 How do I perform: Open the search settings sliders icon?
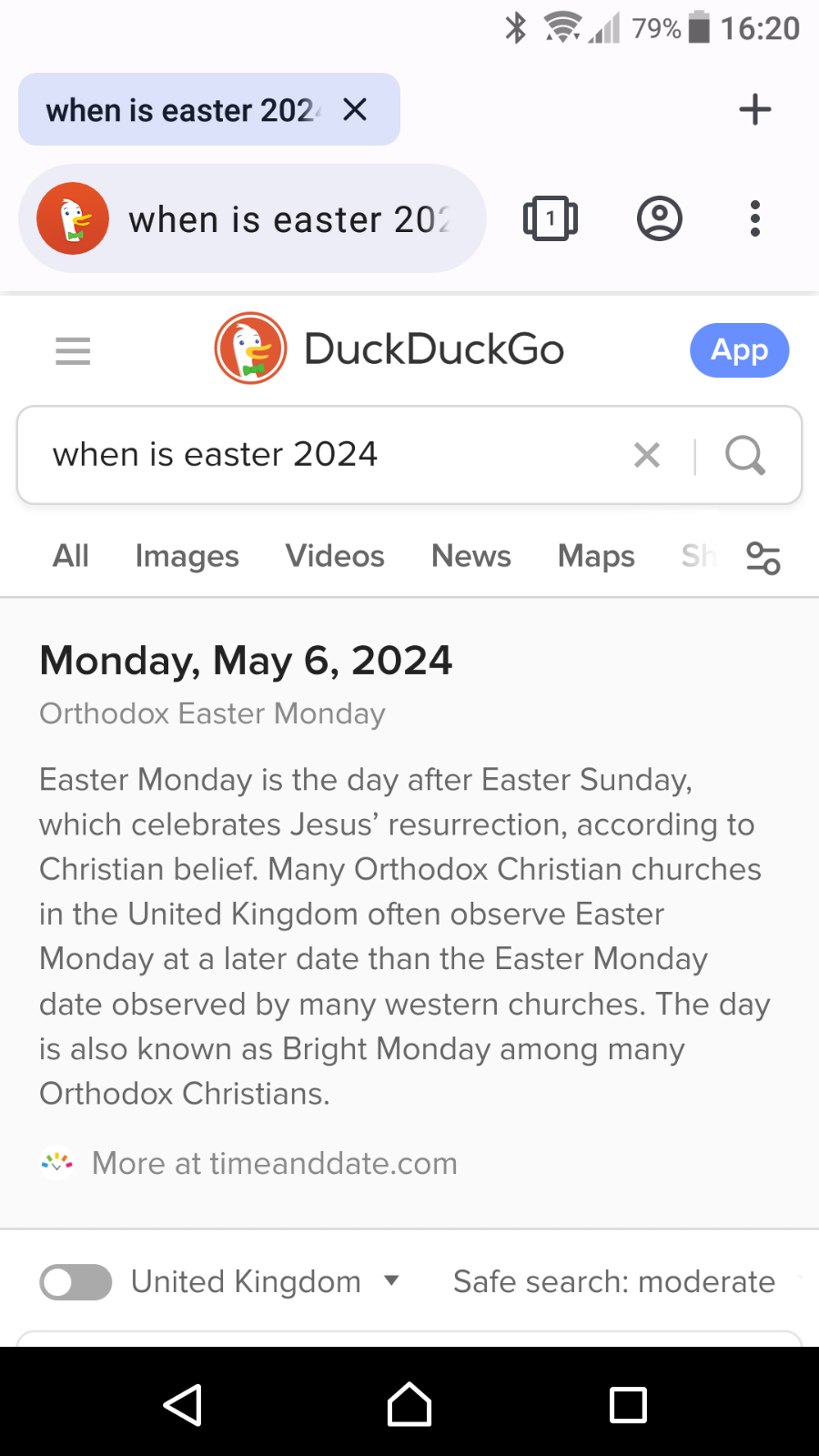763,558
